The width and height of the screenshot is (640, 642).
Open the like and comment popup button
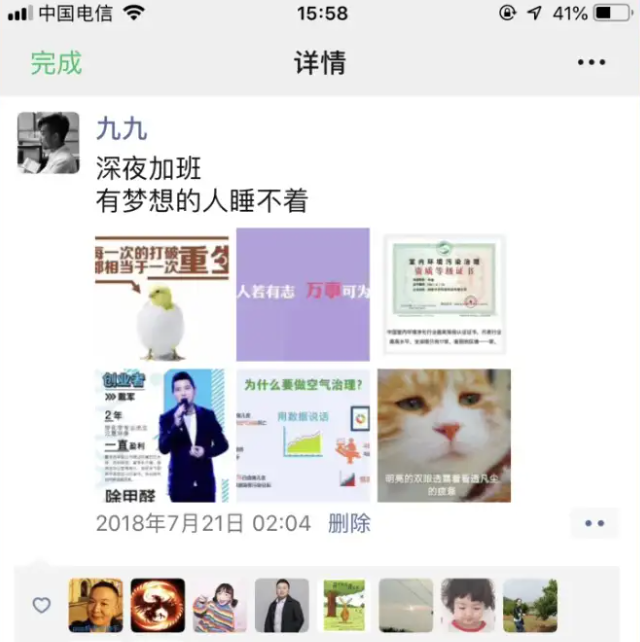[594, 523]
